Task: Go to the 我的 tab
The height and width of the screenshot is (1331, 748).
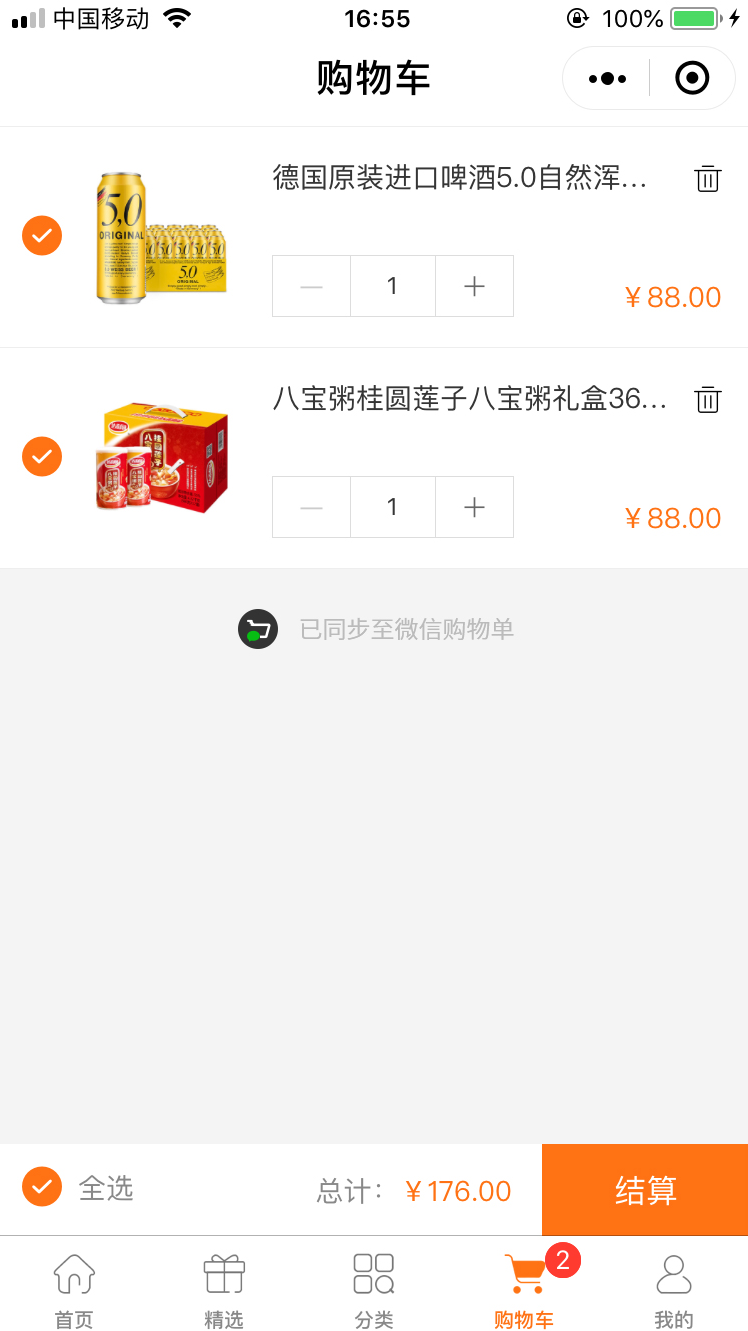Action: (x=673, y=1290)
